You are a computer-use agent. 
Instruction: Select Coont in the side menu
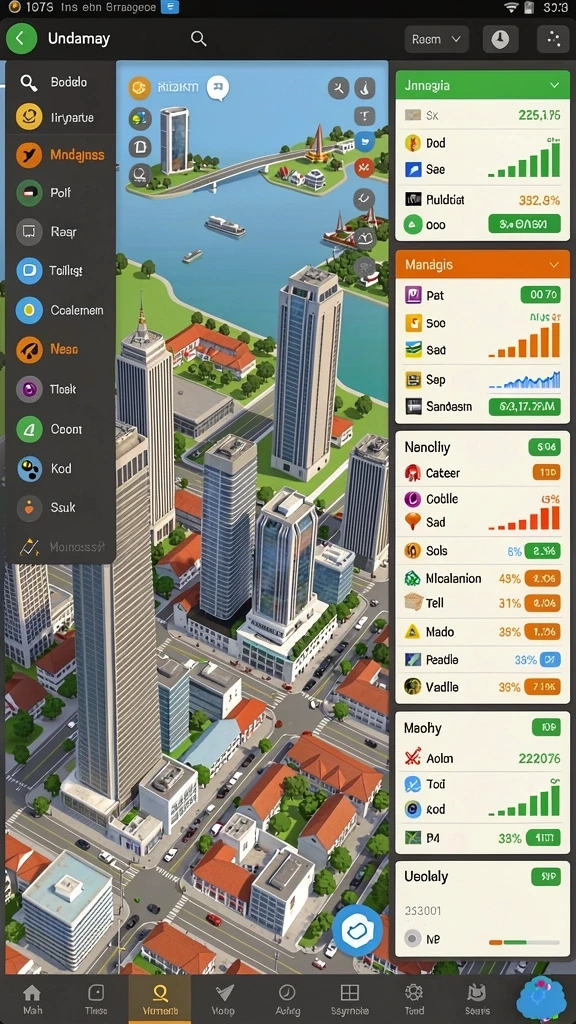click(61, 429)
